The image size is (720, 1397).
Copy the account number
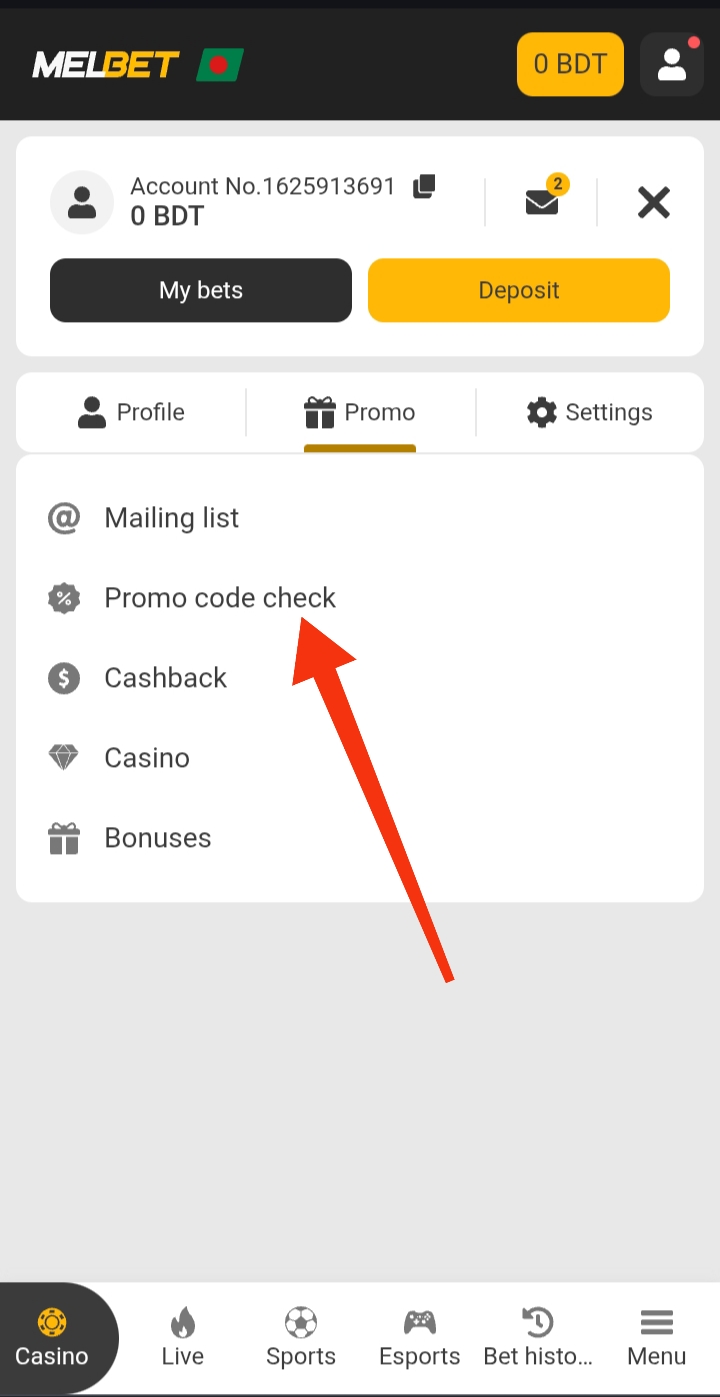pos(425,187)
